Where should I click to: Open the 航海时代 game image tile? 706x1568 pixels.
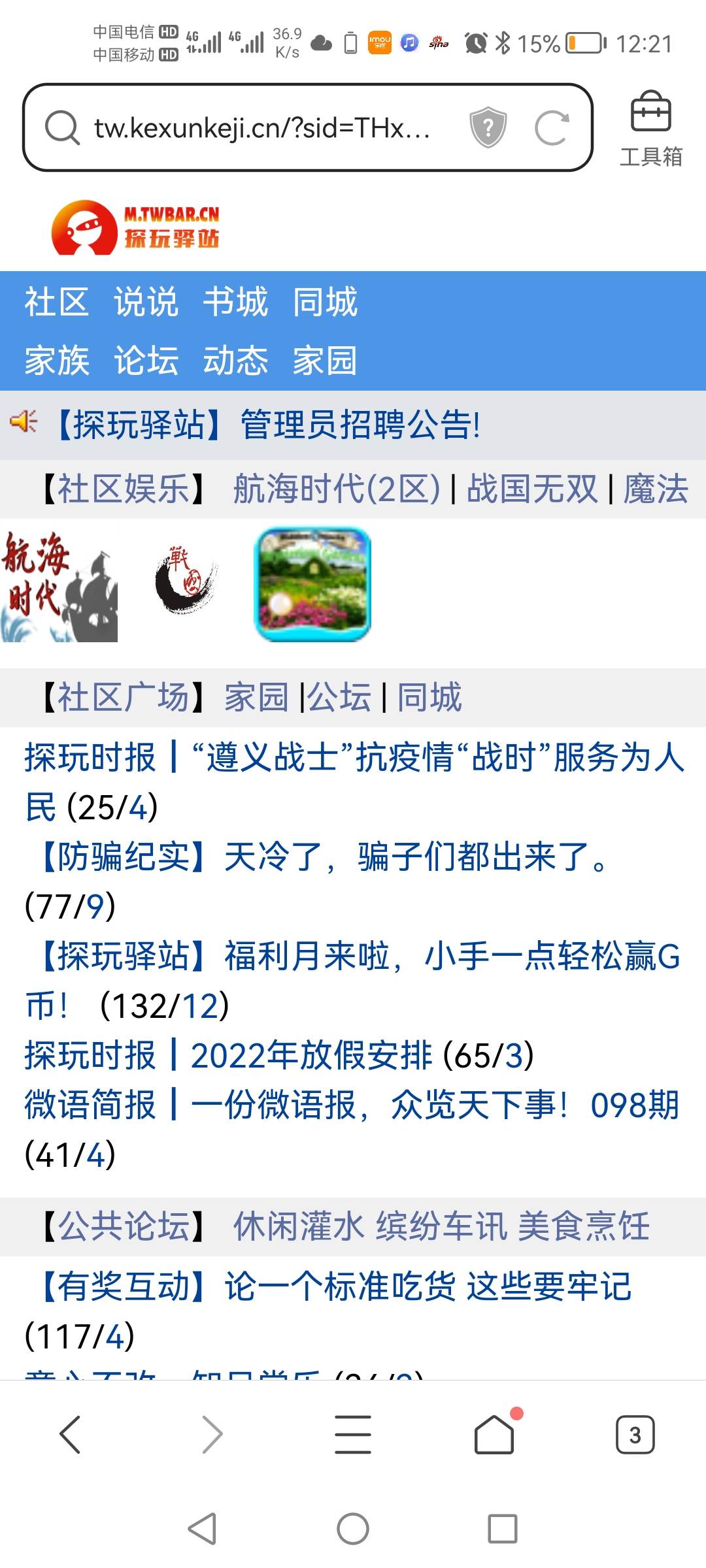pyautogui.click(x=59, y=585)
